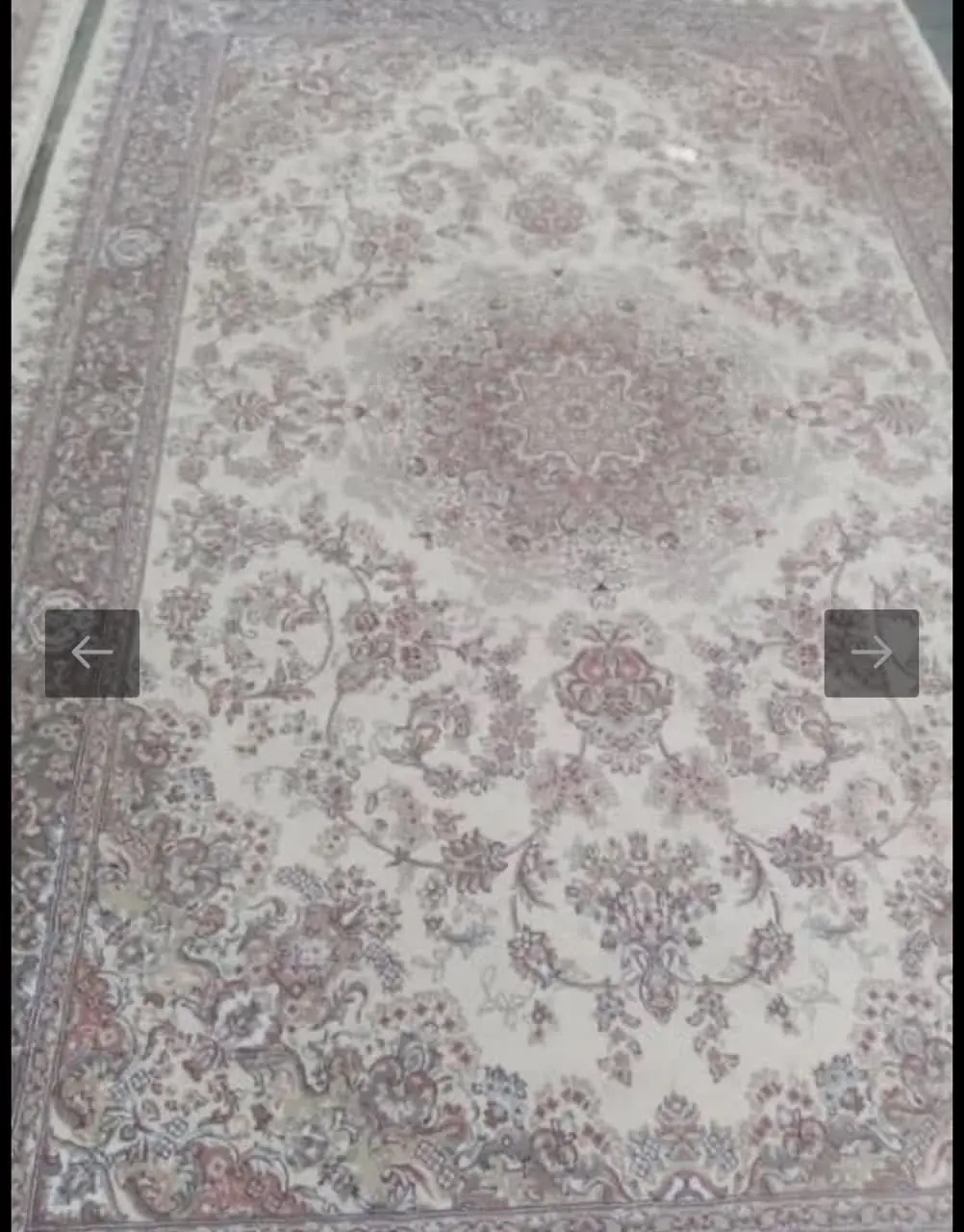
Task: Show the next photo
Action: coord(871,653)
